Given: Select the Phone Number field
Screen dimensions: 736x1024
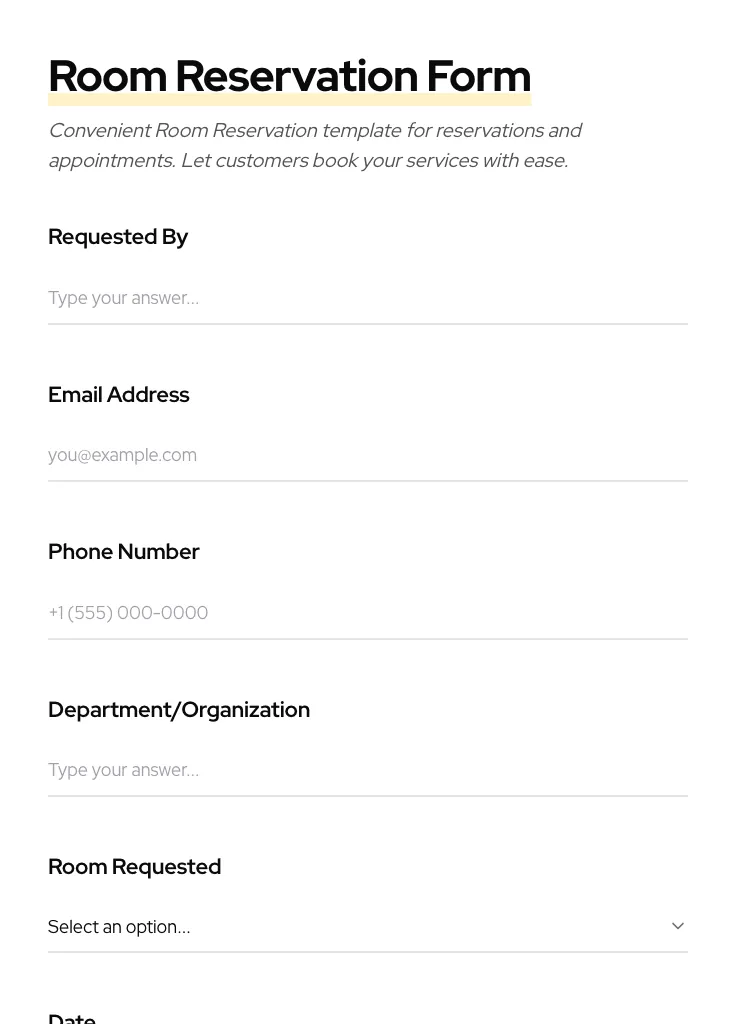Looking at the screenshot, I should [x=367, y=612].
